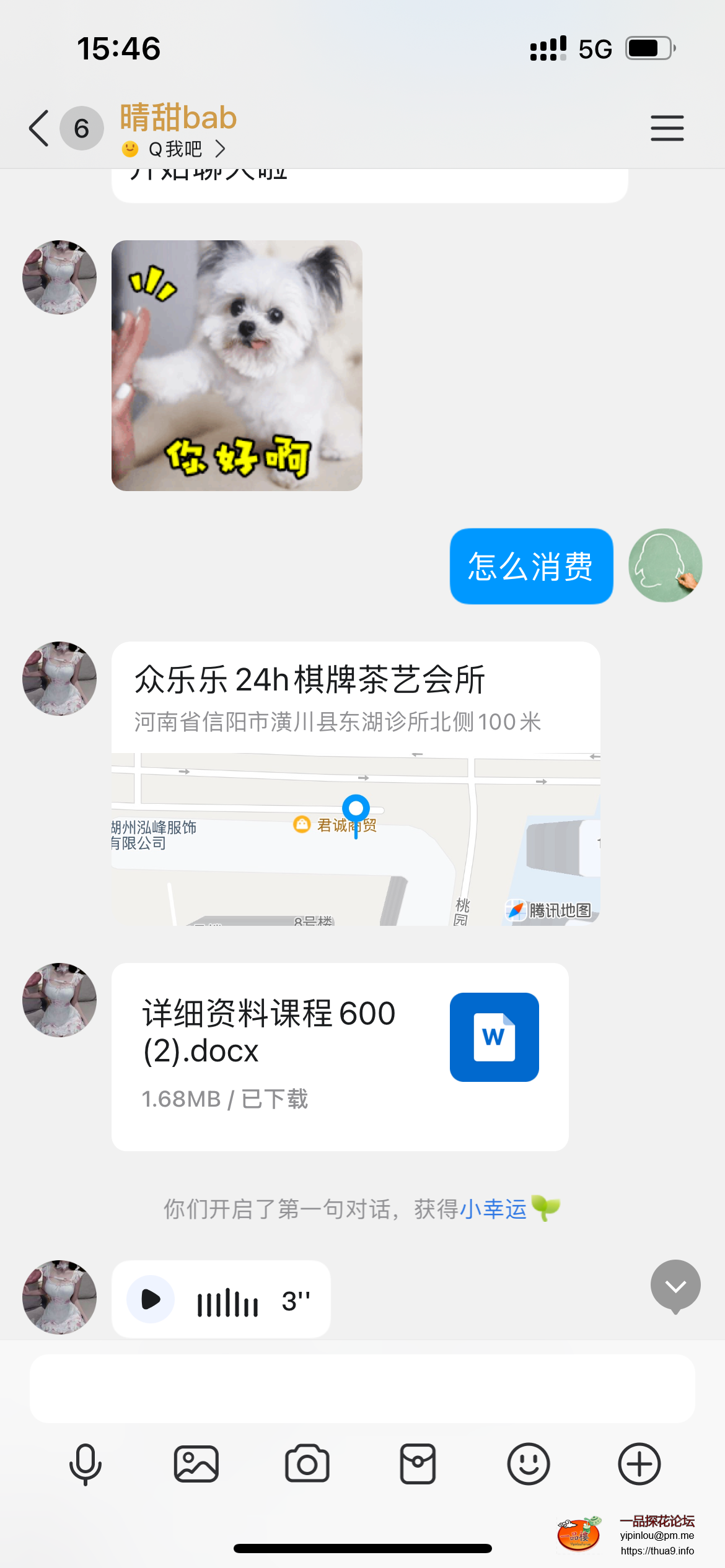Viewport: 725px width, 1568px height.
Task: Click the smiley status icon beside Q我吧
Action: 130,149
